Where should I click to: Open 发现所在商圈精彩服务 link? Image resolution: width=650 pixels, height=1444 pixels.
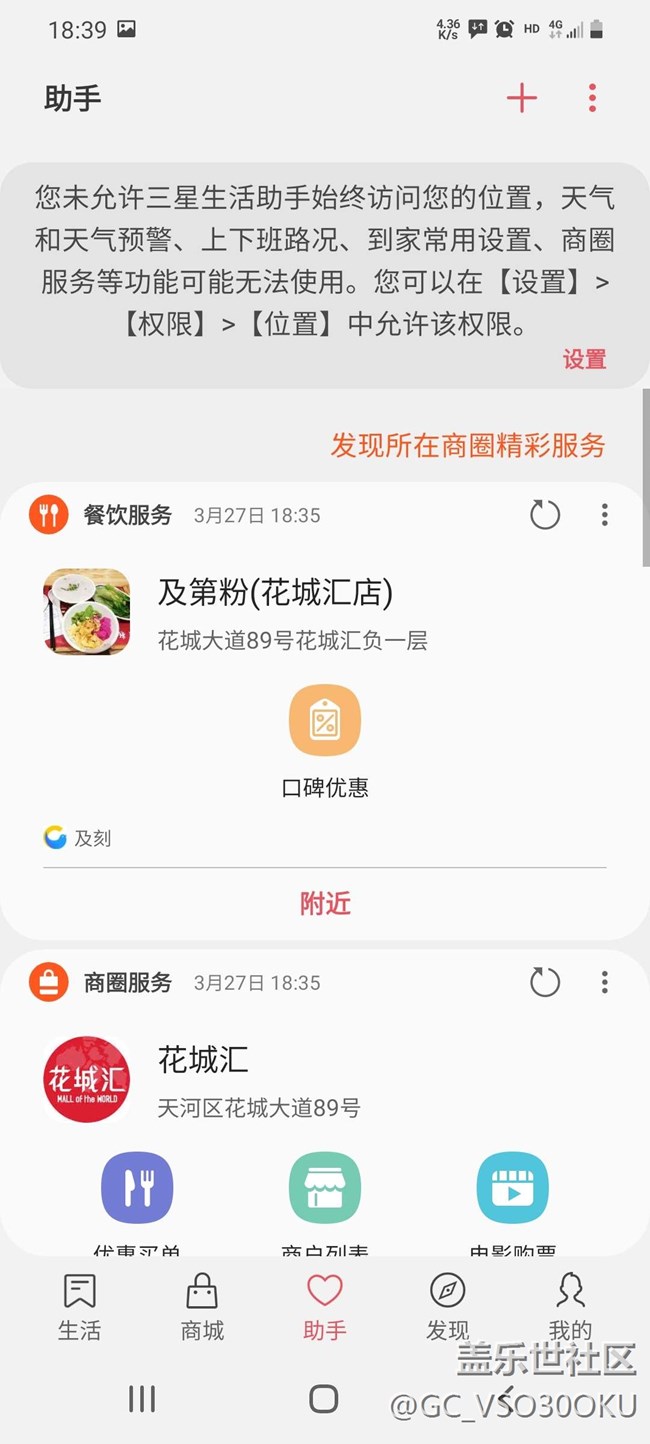pyautogui.click(x=468, y=445)
